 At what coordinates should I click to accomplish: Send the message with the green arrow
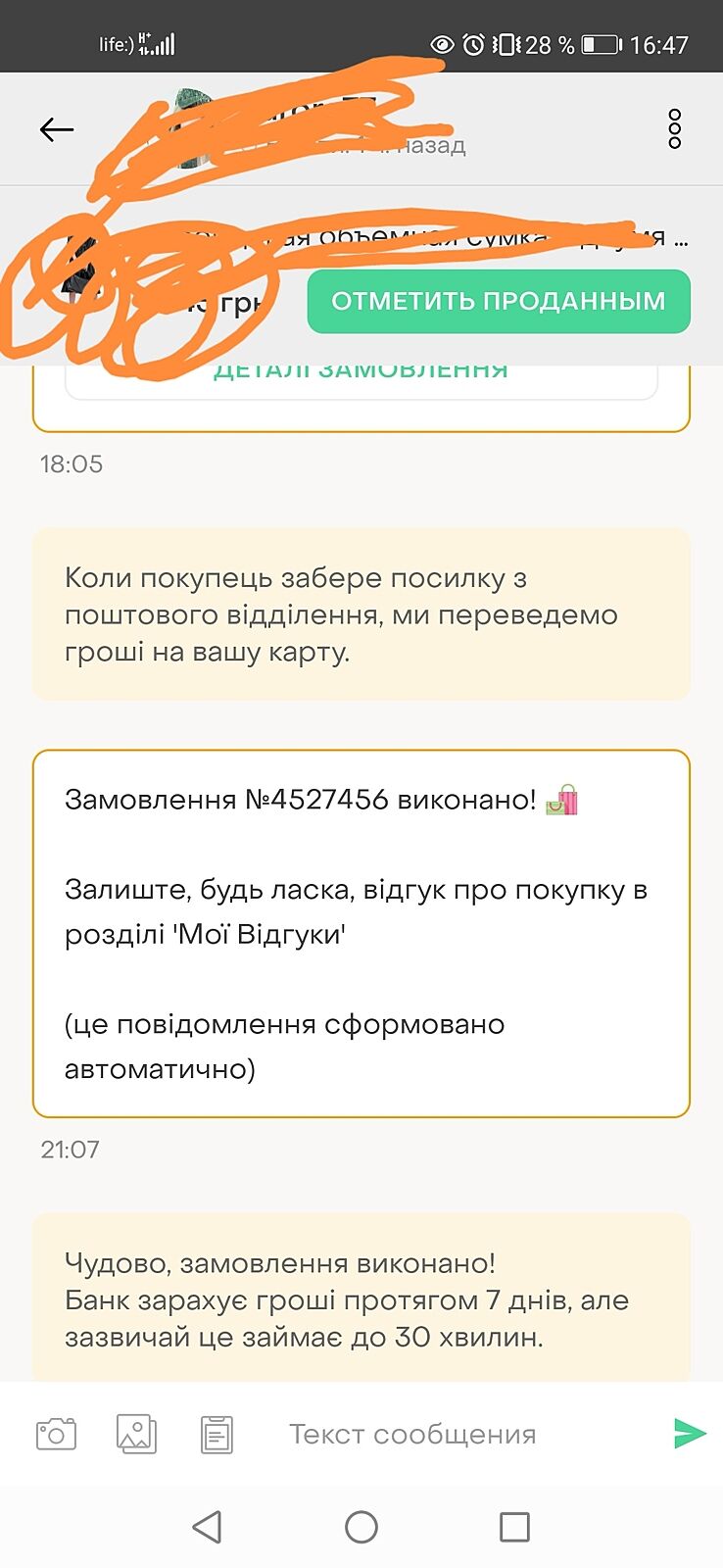[x=690, y=1433]
